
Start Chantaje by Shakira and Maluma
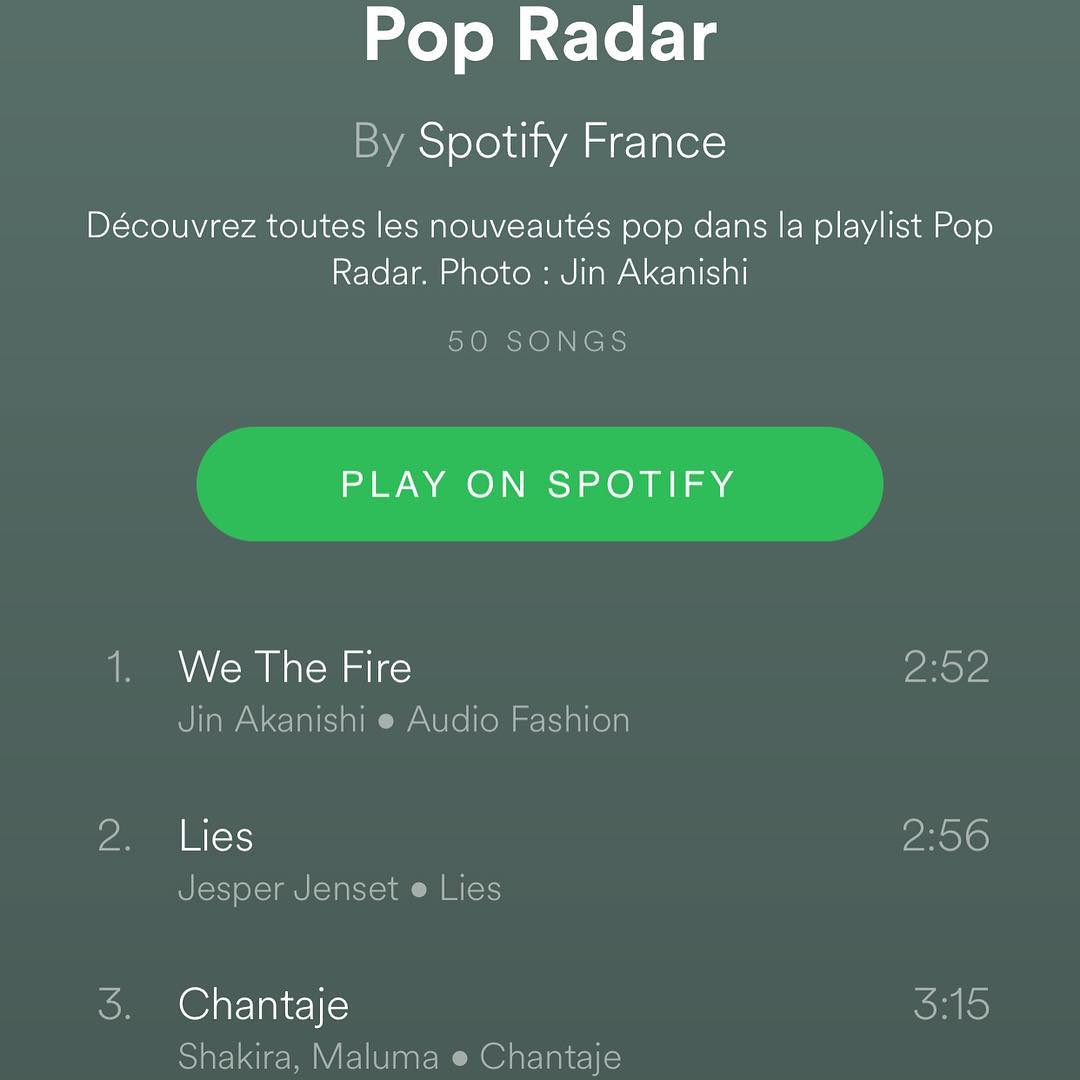264,1005
